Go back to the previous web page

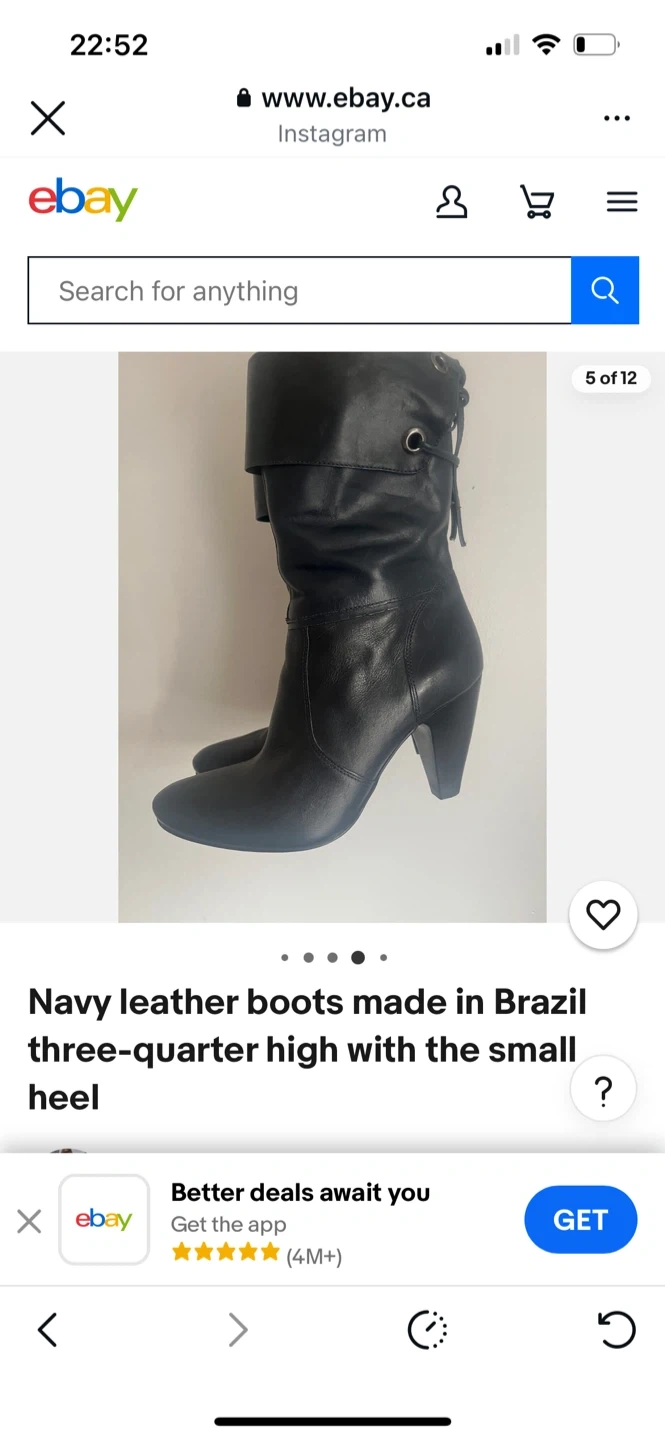tap(47, 1330)
